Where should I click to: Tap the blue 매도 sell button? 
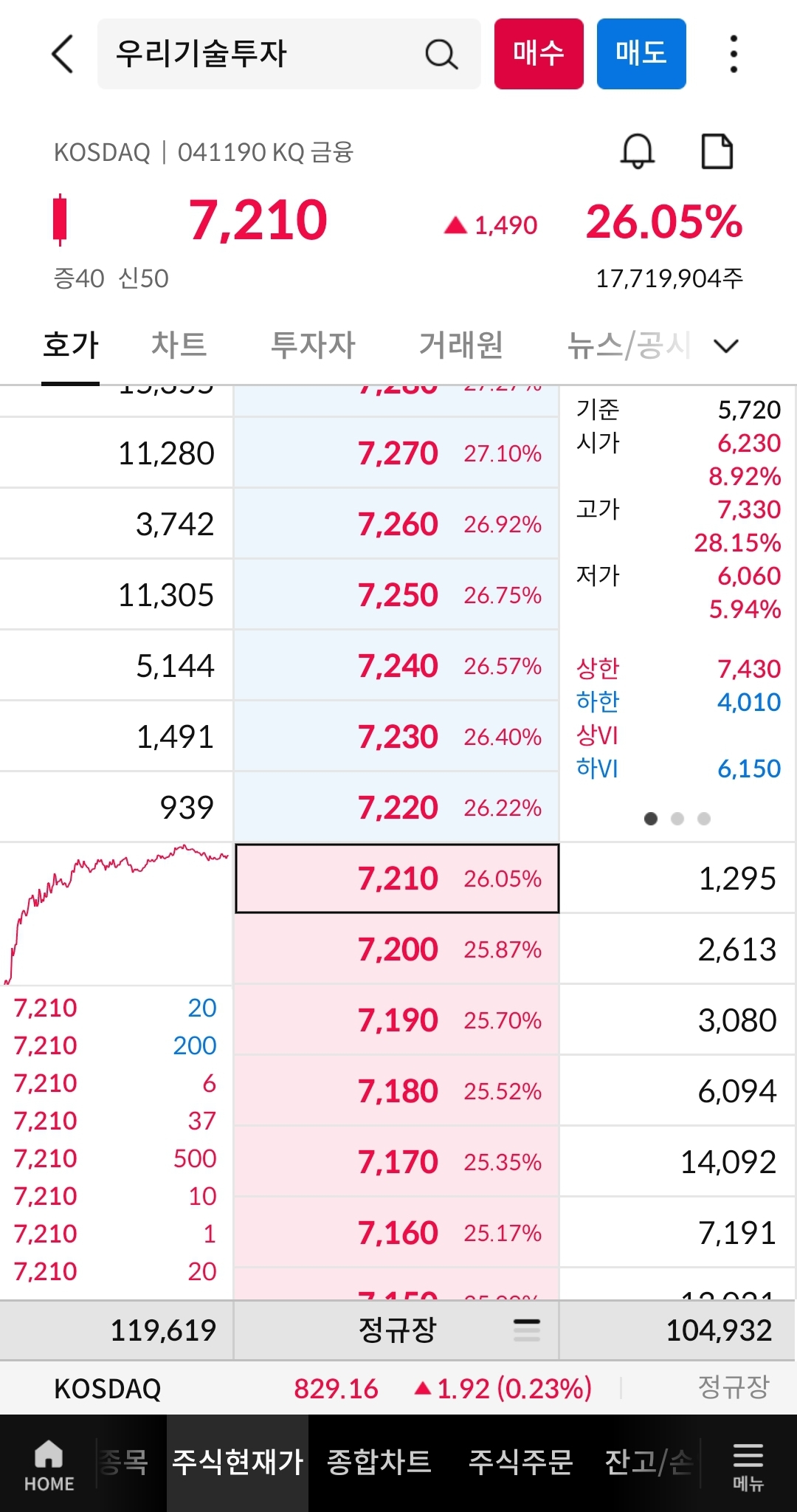tap(641, 54)
